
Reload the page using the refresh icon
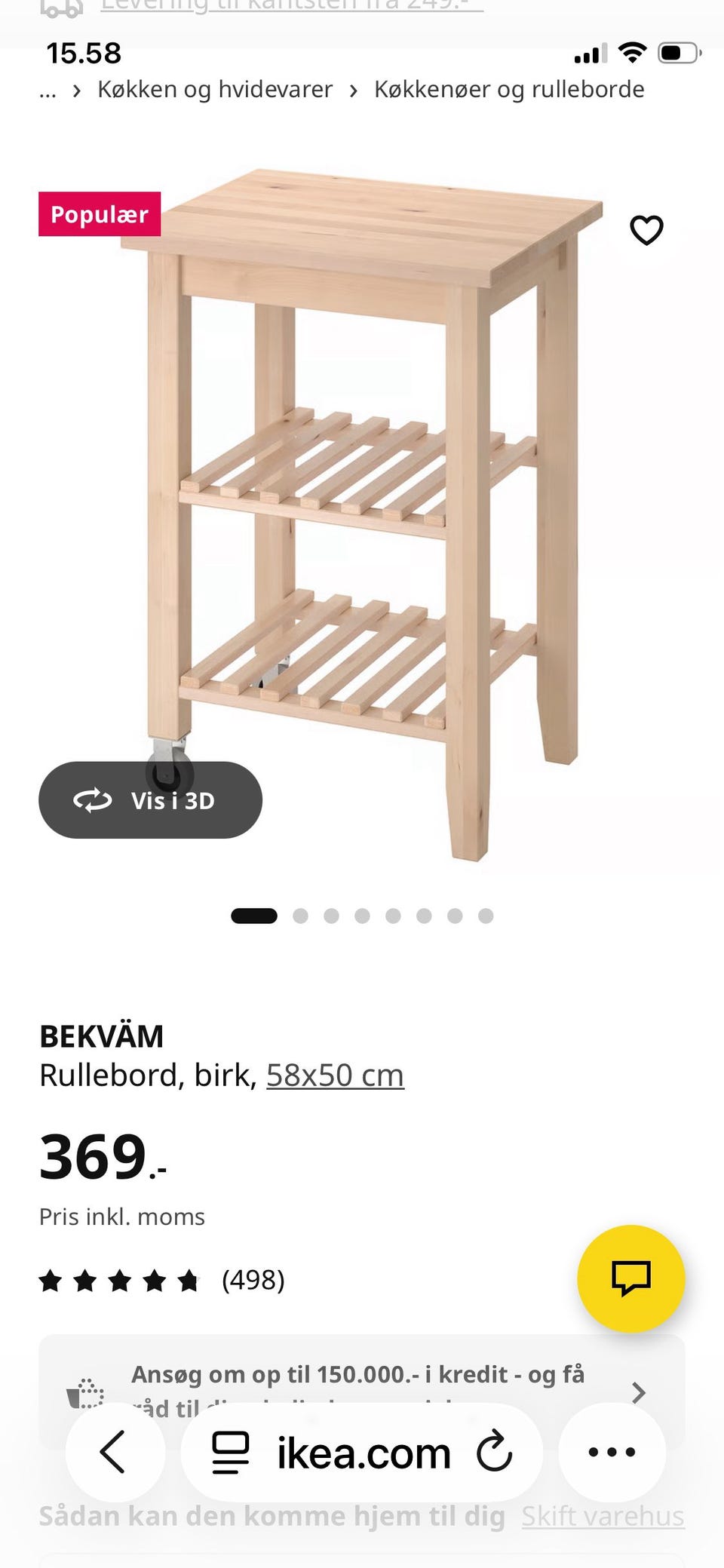(494, 1452)
